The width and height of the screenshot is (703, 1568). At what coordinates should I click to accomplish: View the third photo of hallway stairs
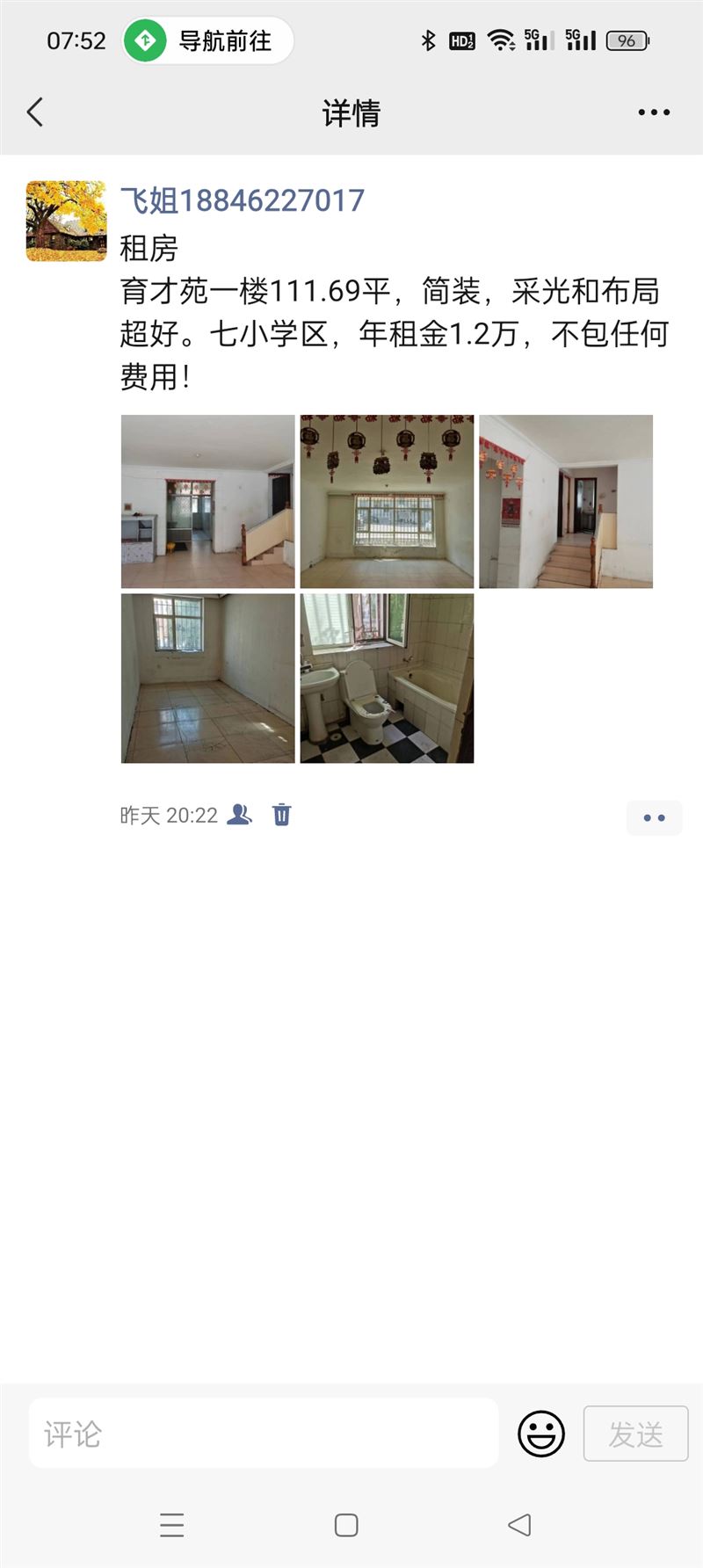pos(566,501)
